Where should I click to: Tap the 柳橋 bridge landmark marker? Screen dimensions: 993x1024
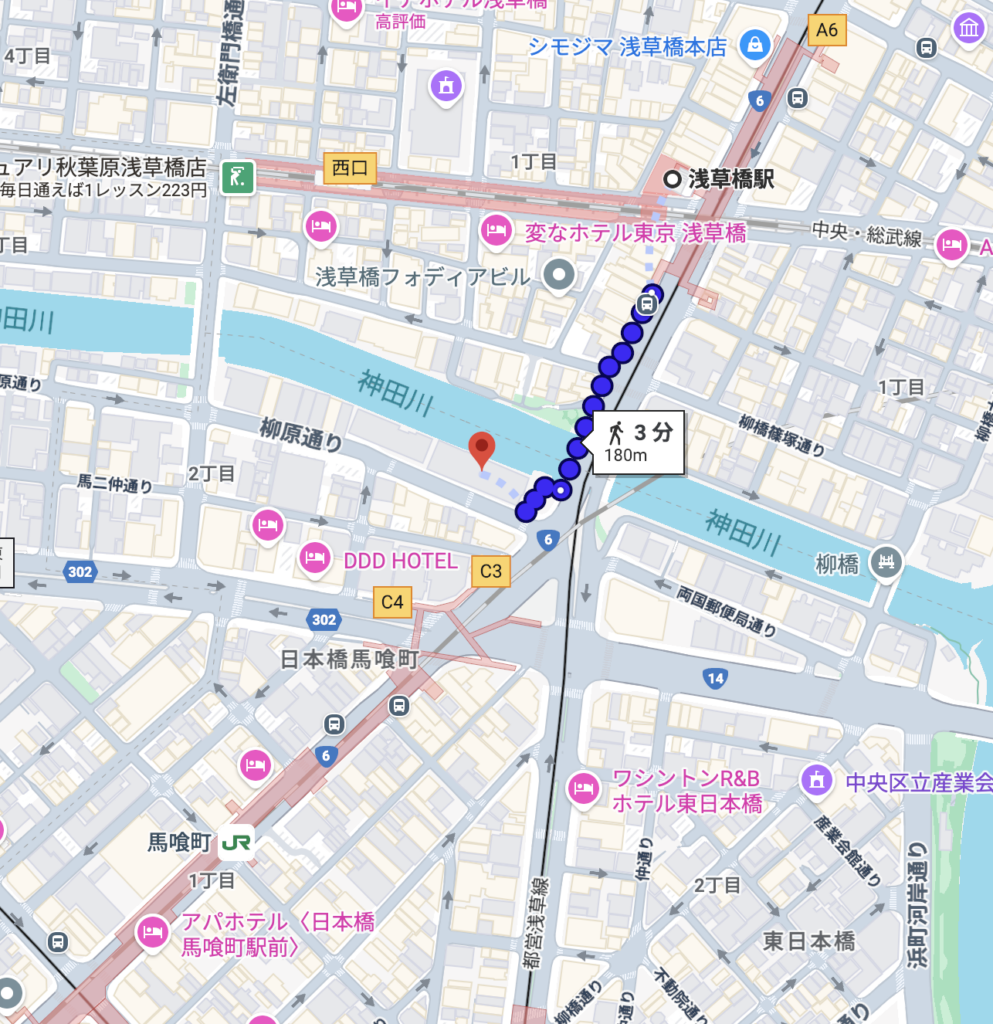(886, 562)
